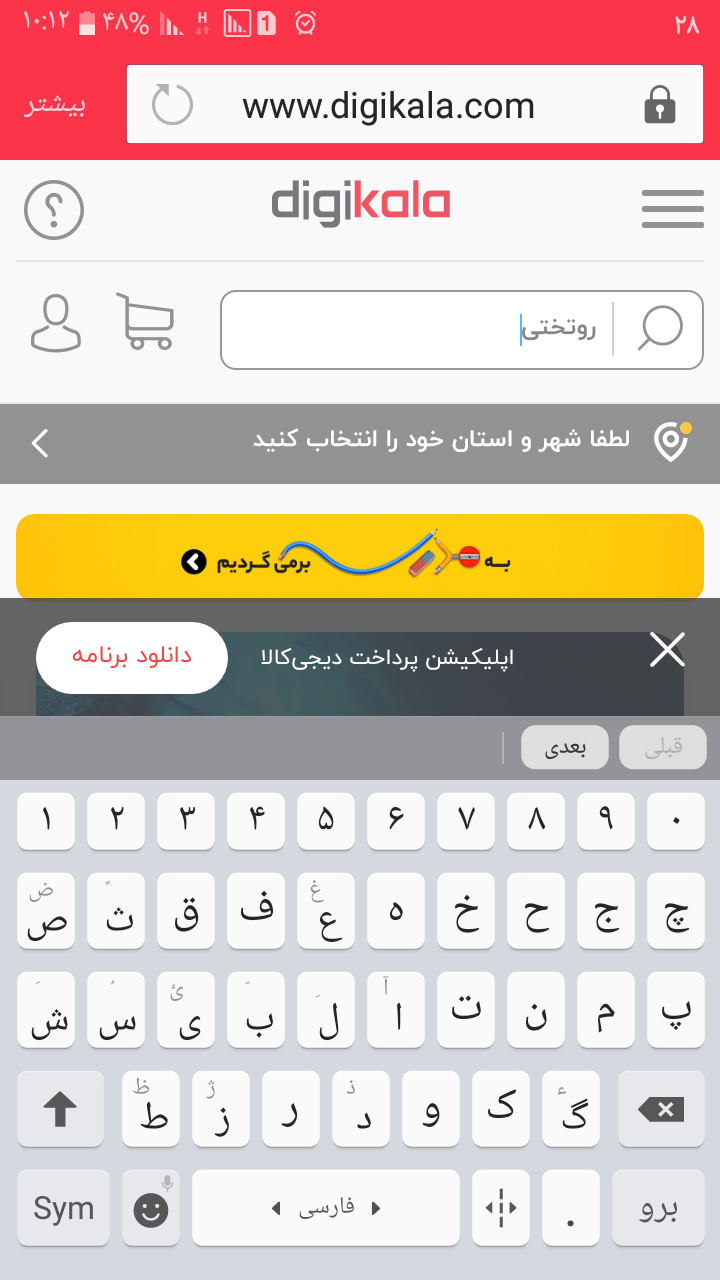Open the shopping cart

pyautogui.click(x=146, y=322)
